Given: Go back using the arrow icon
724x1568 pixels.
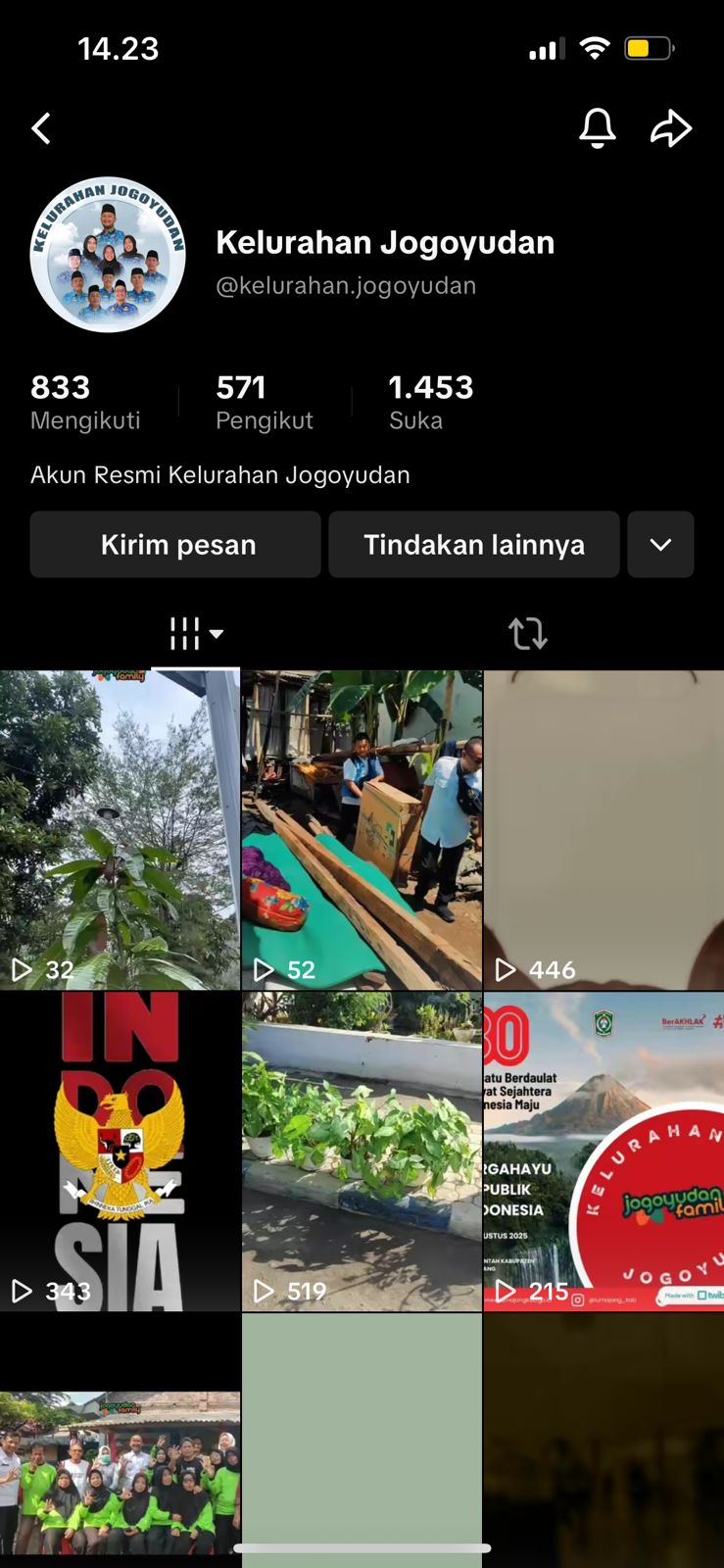Looking at the screenshot, I should pyautogui.click(x=41, y=128).
